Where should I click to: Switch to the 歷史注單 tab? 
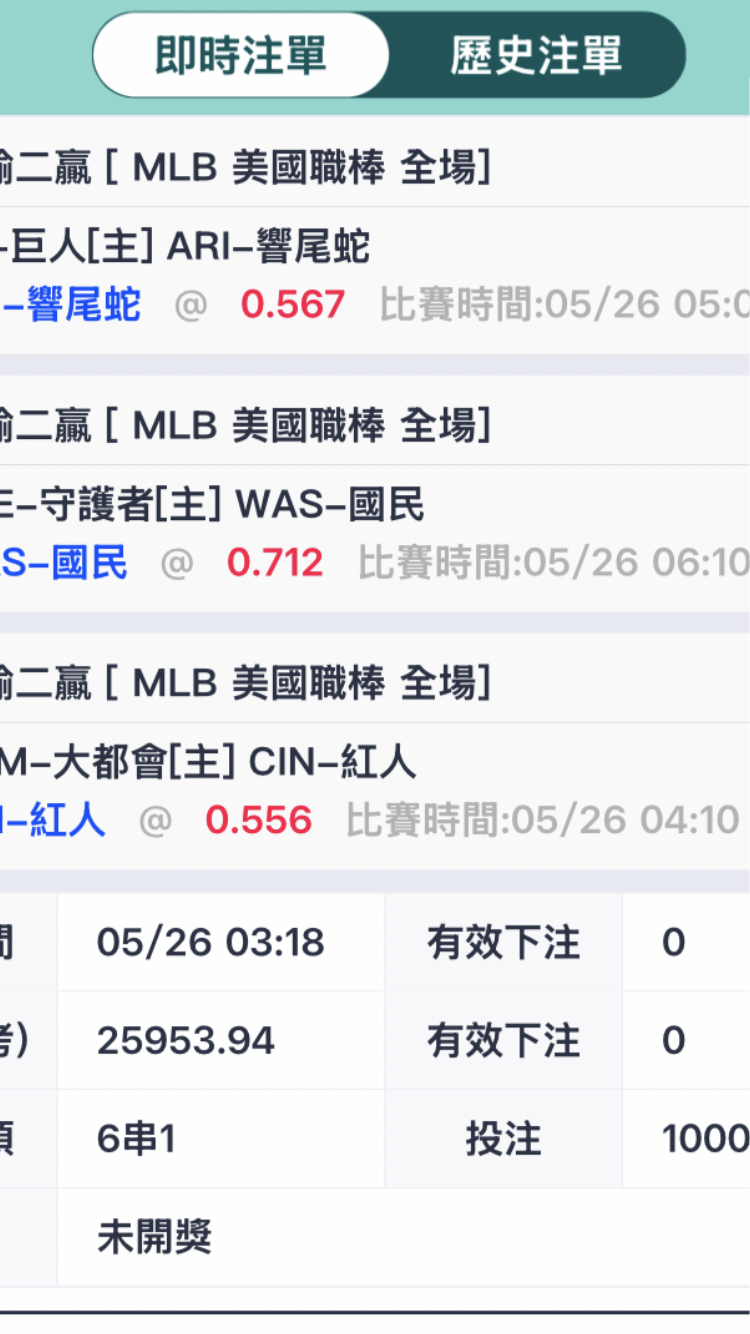[x=537, y=55]
